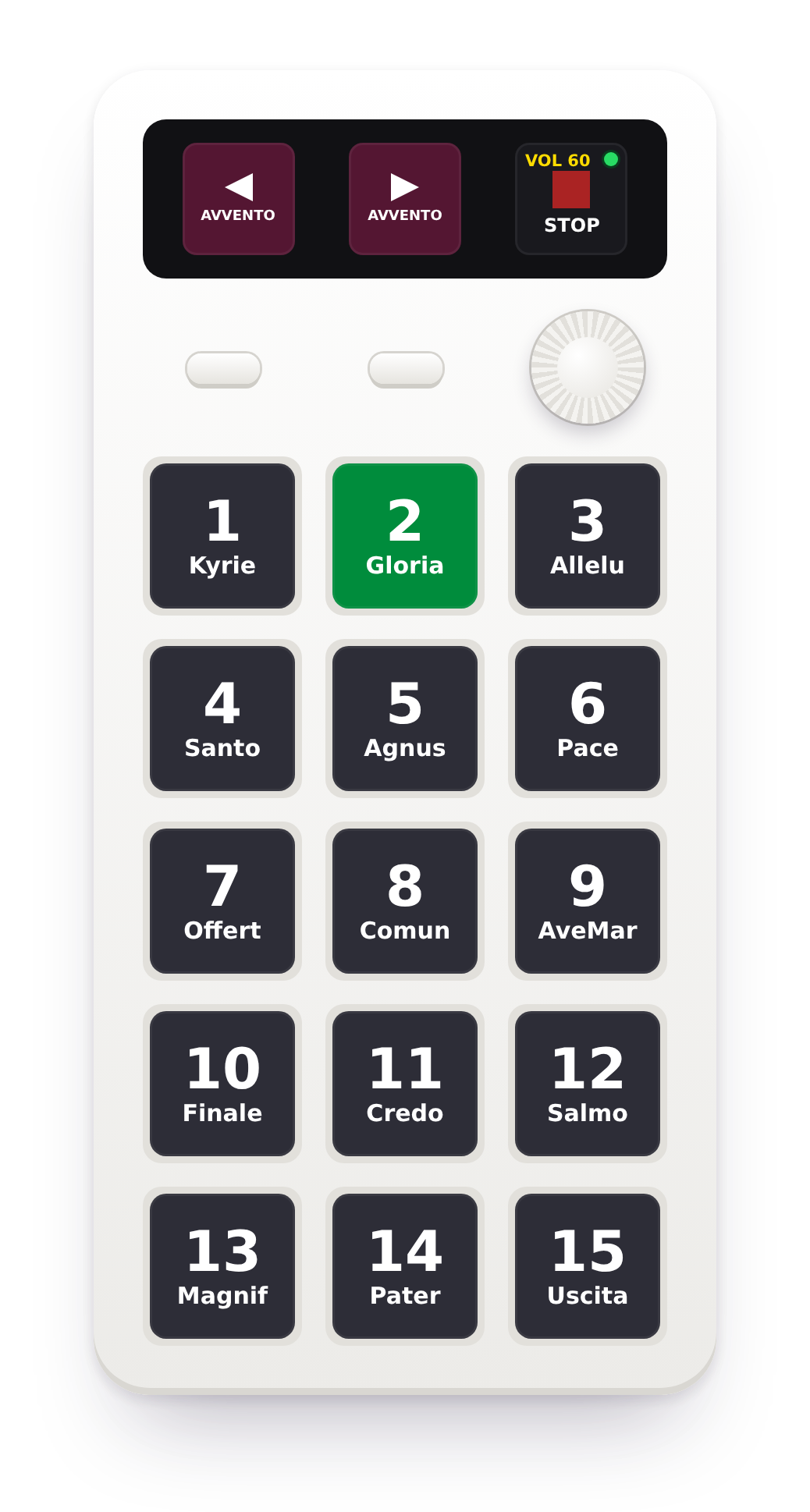Go to previous Avvento page
810x1512 pixels.
pyautogui.click(x=238, y=199)
